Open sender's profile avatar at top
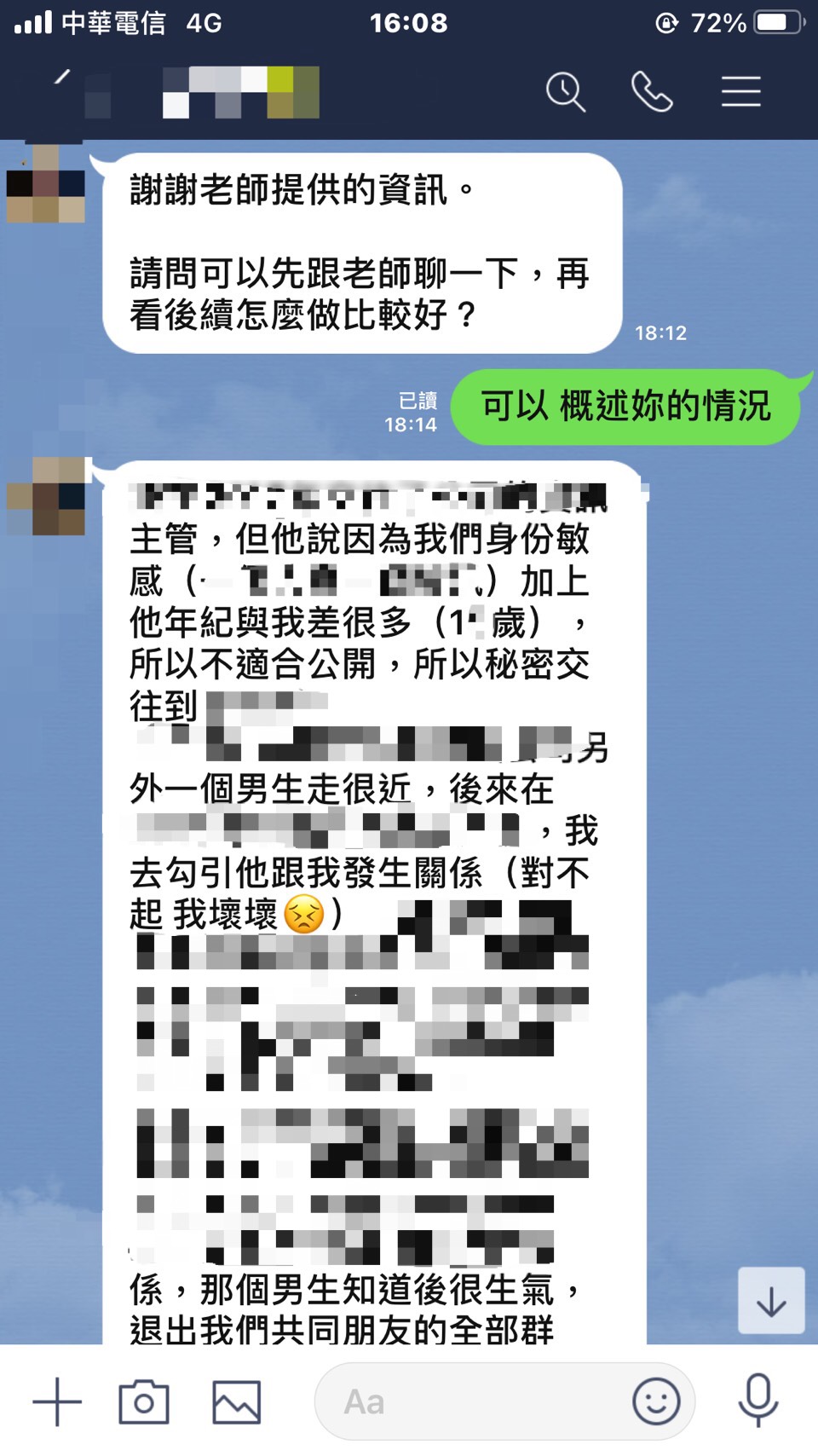The height and width of the screenshot is (1456, 818). coord(46,186)
